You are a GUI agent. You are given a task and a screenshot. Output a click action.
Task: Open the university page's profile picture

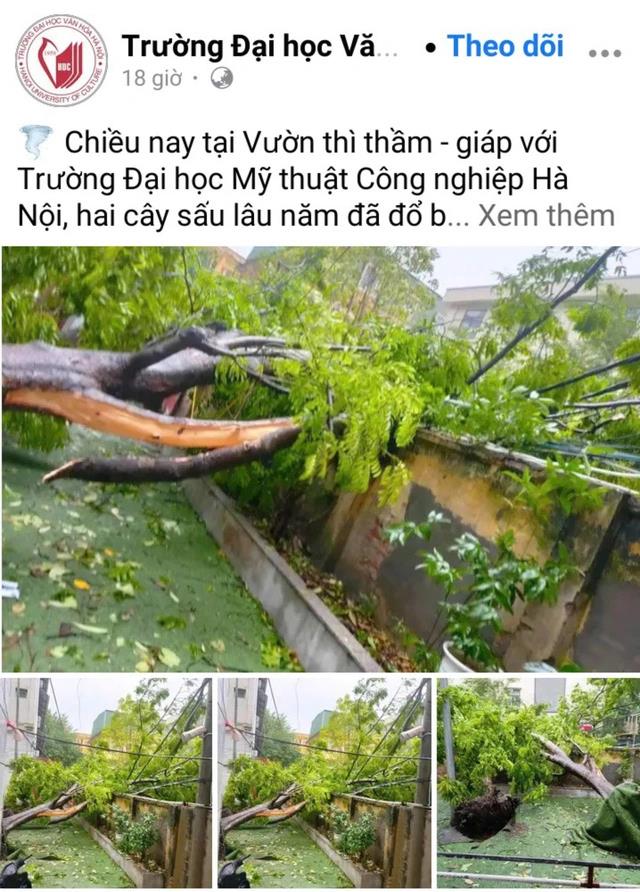[60, 61]
